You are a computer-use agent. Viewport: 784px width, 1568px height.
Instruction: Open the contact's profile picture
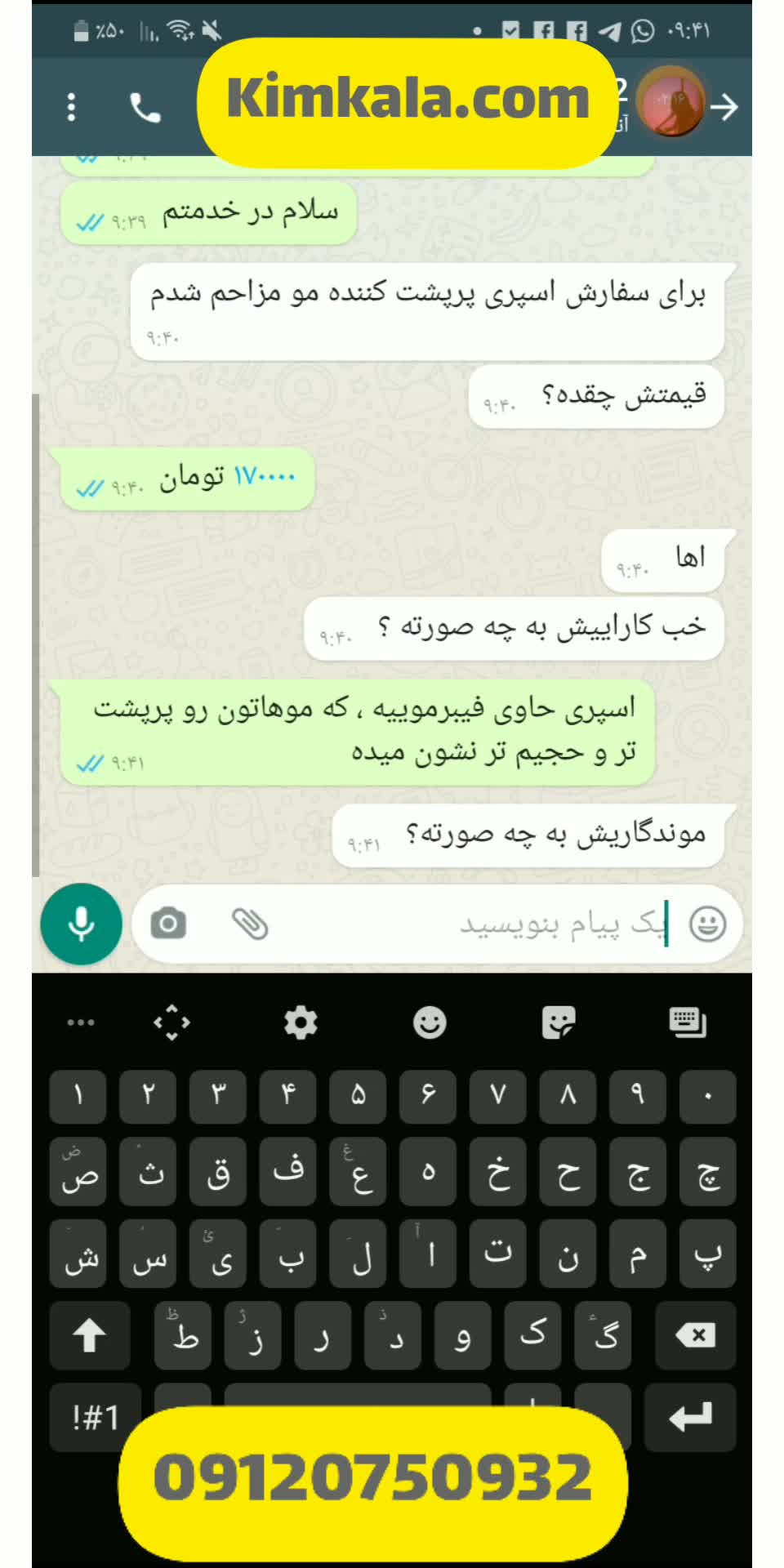[x=670, y=103]
